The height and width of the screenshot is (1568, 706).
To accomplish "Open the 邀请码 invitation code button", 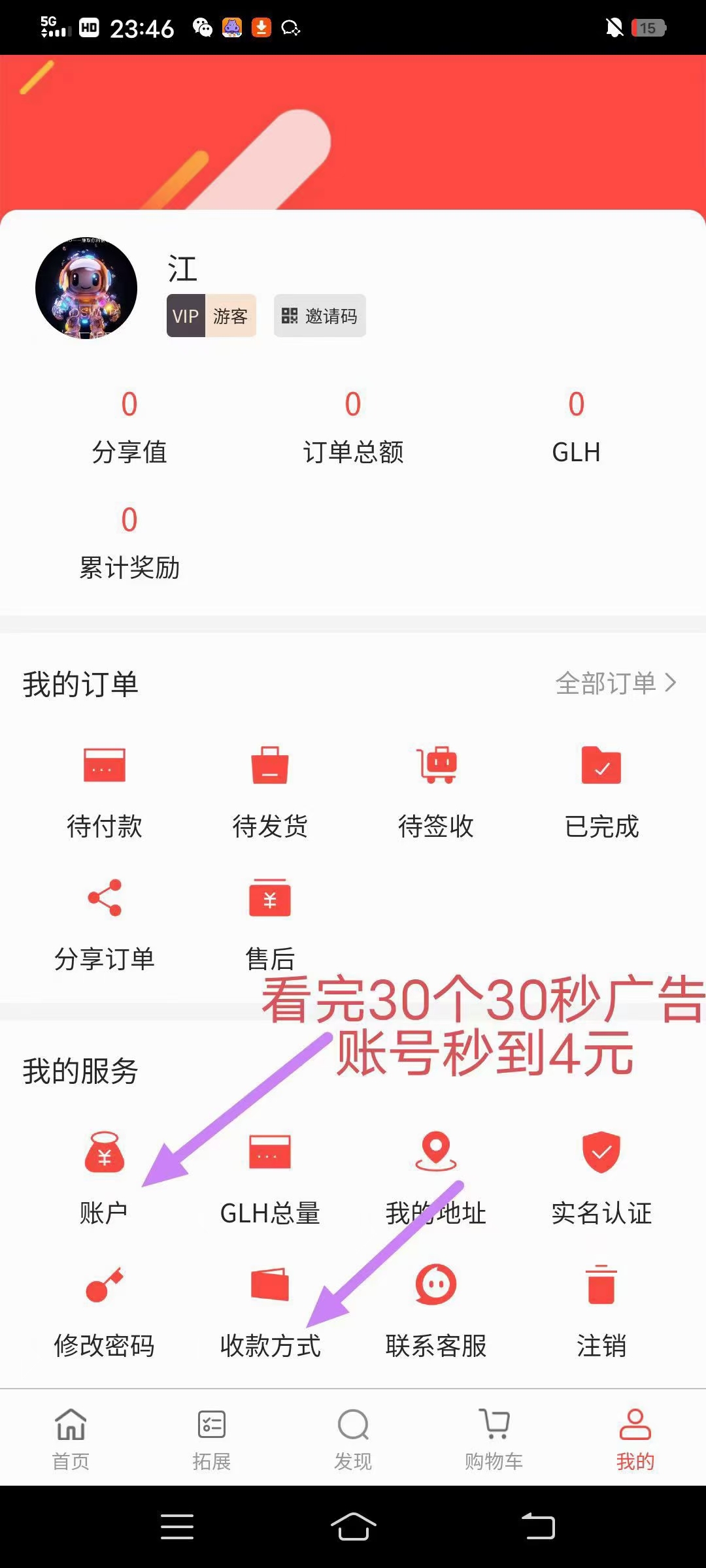I will (x=320, y=316).
